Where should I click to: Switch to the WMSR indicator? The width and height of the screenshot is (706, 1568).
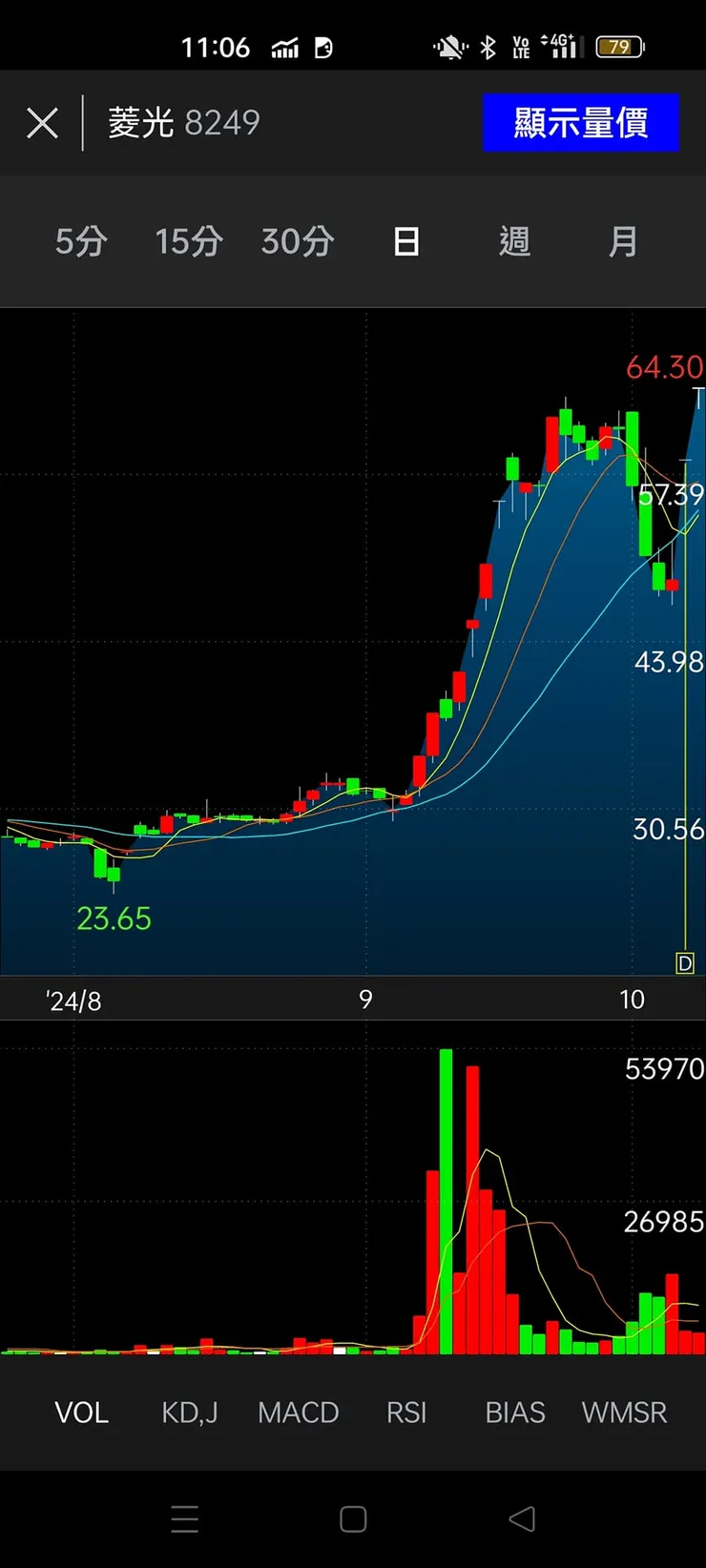[624, 1413]
